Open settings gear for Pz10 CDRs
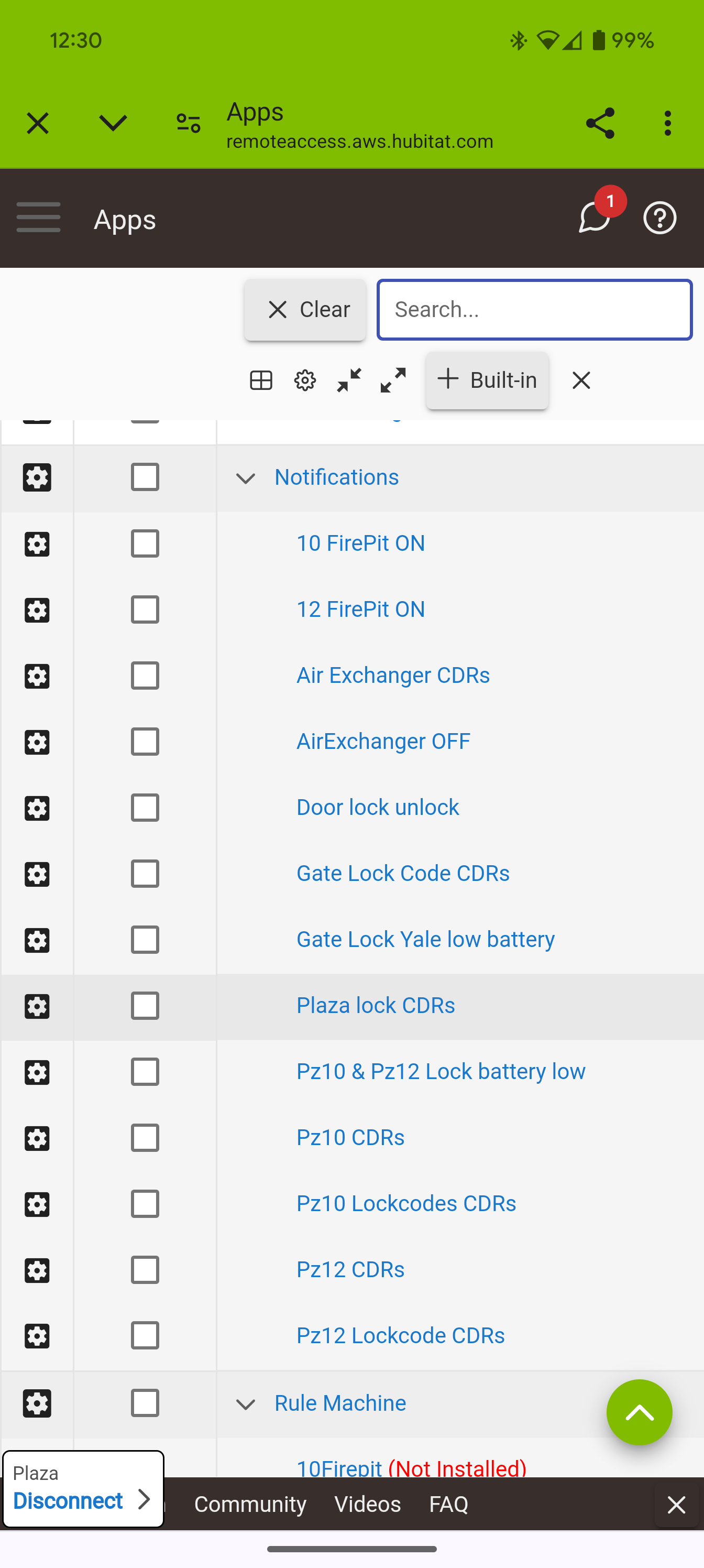The height and width of the screenshot is (1568, 704). click(37, 1138)
